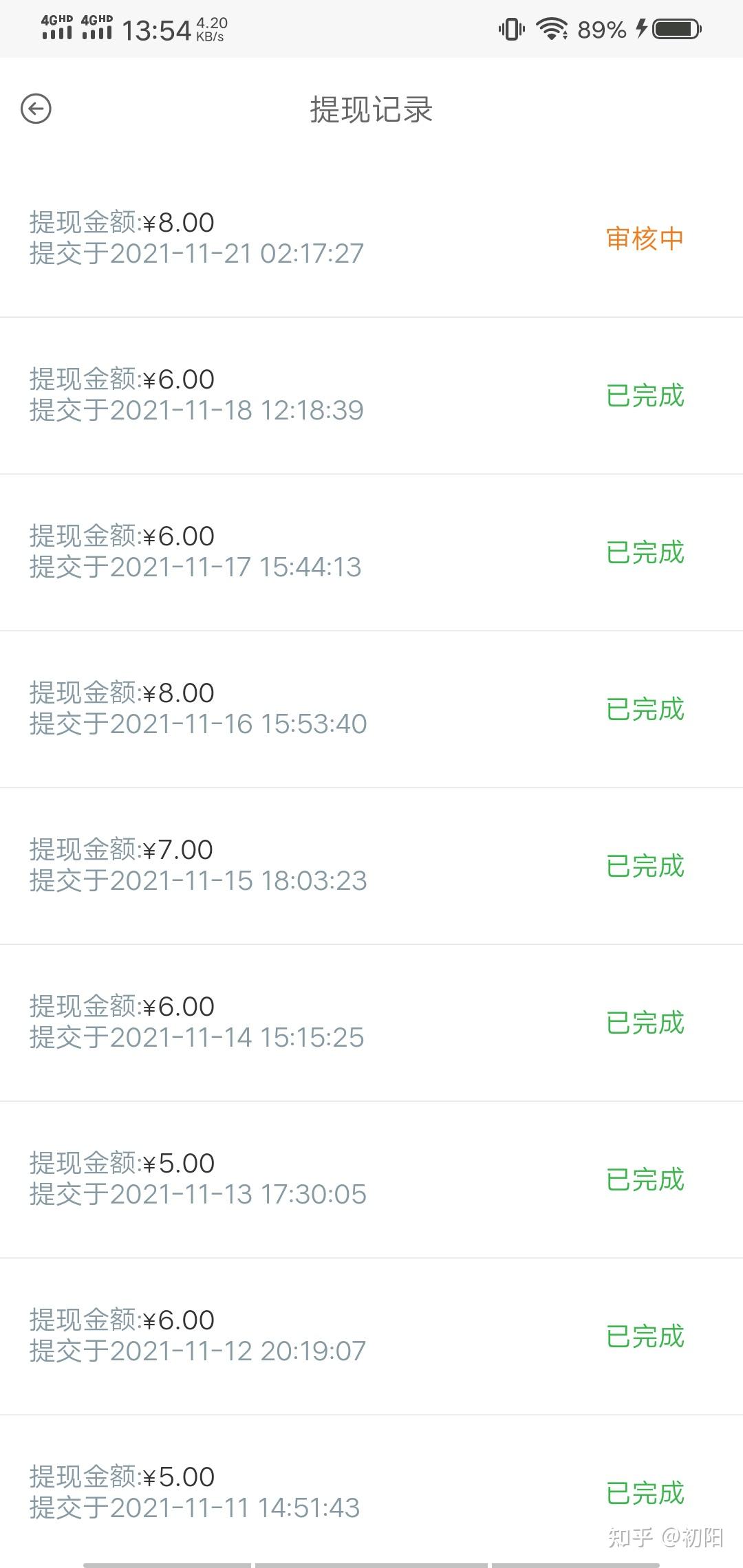The height and width of the screenshot is (1568, 743).
Task: Go back from the withdrawal records page
Action: [x=36, y=109]
